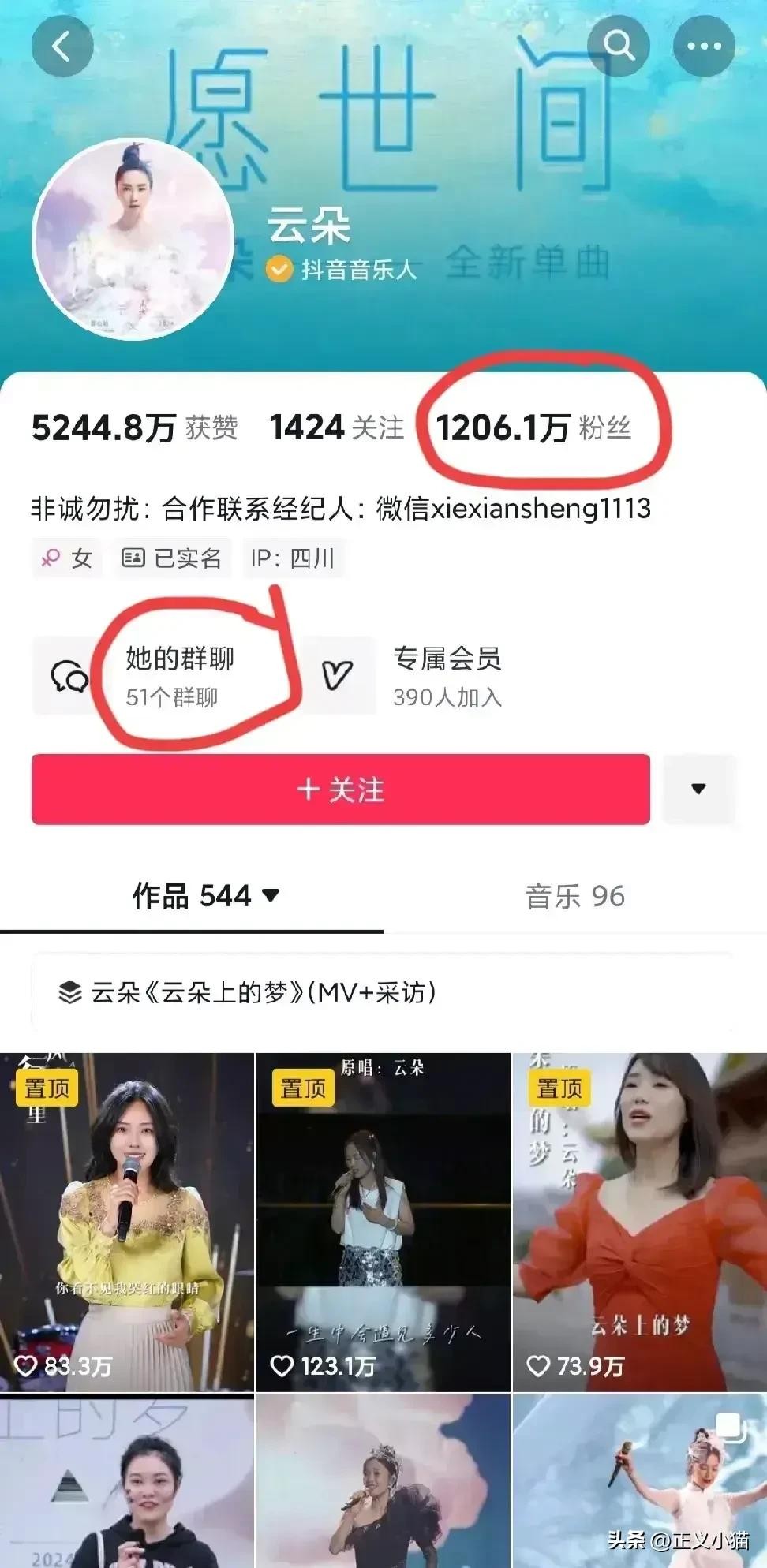Viewport: 767px width, 1568px height.
Task: Switch to the 音乐 96 tab
Action: tap(574, 896)
